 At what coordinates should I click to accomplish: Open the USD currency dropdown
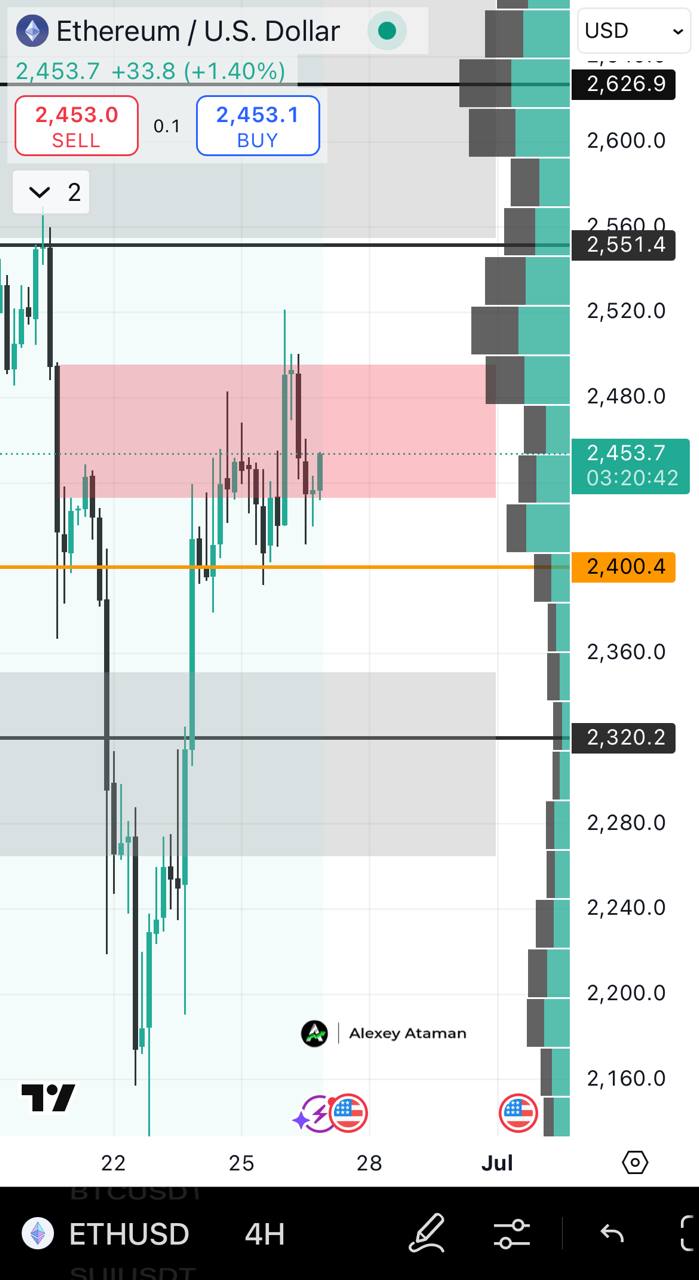[x=634, y=31]
